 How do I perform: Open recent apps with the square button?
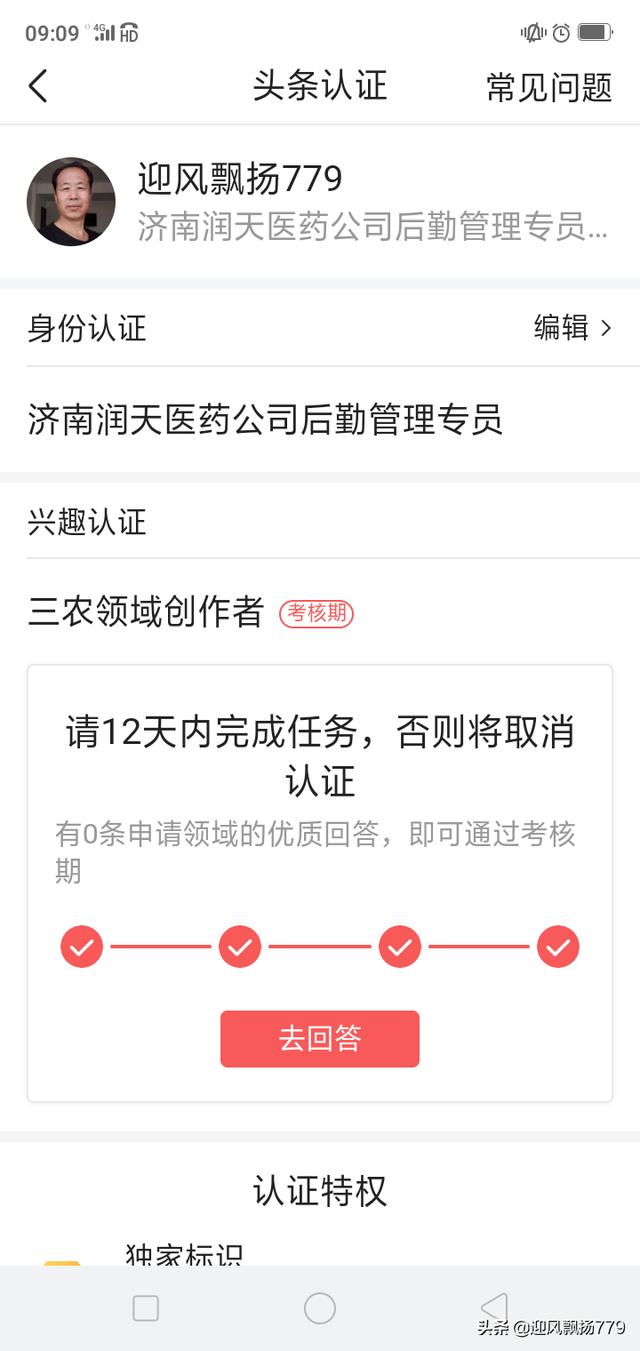146,1308
